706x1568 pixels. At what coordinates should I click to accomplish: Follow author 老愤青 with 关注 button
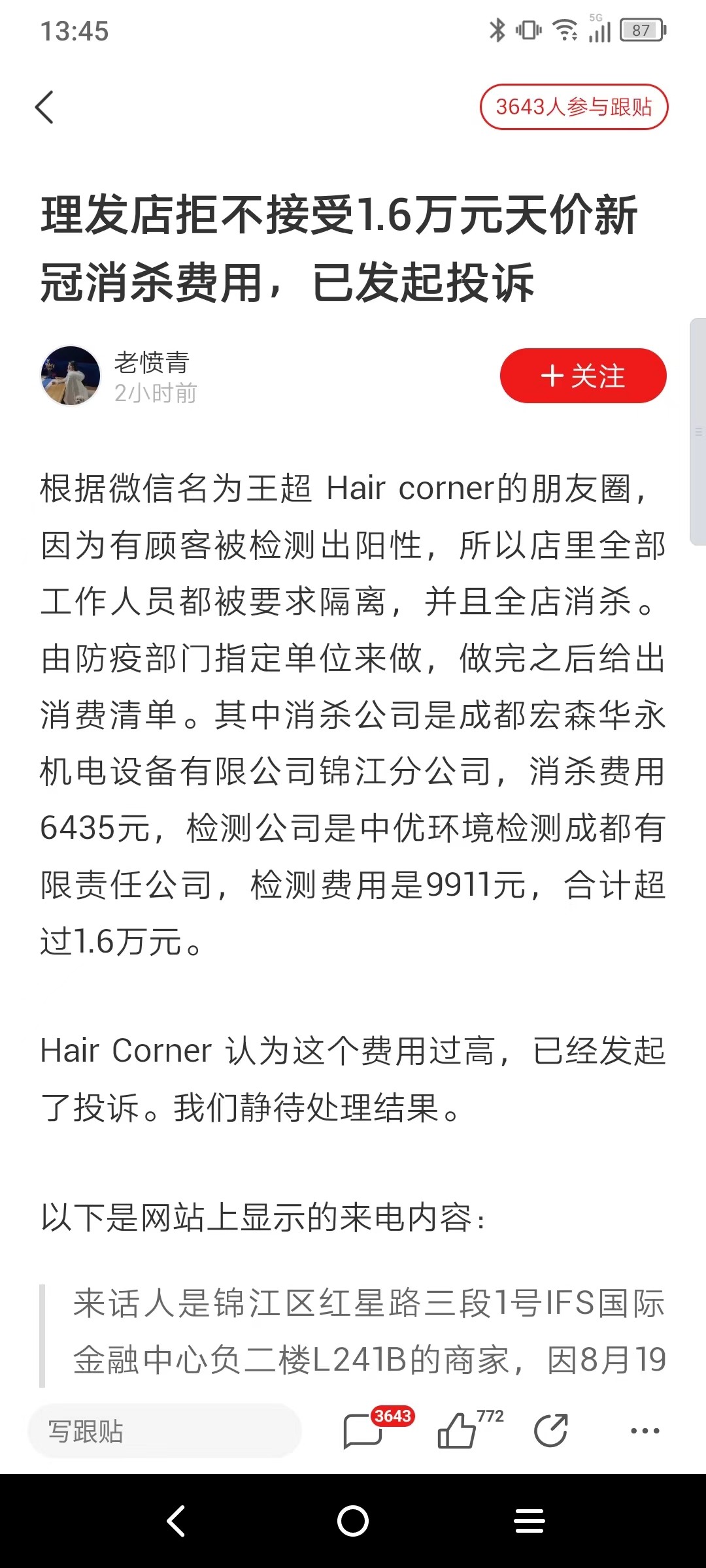pyautogui.click(x=583, y=376)
